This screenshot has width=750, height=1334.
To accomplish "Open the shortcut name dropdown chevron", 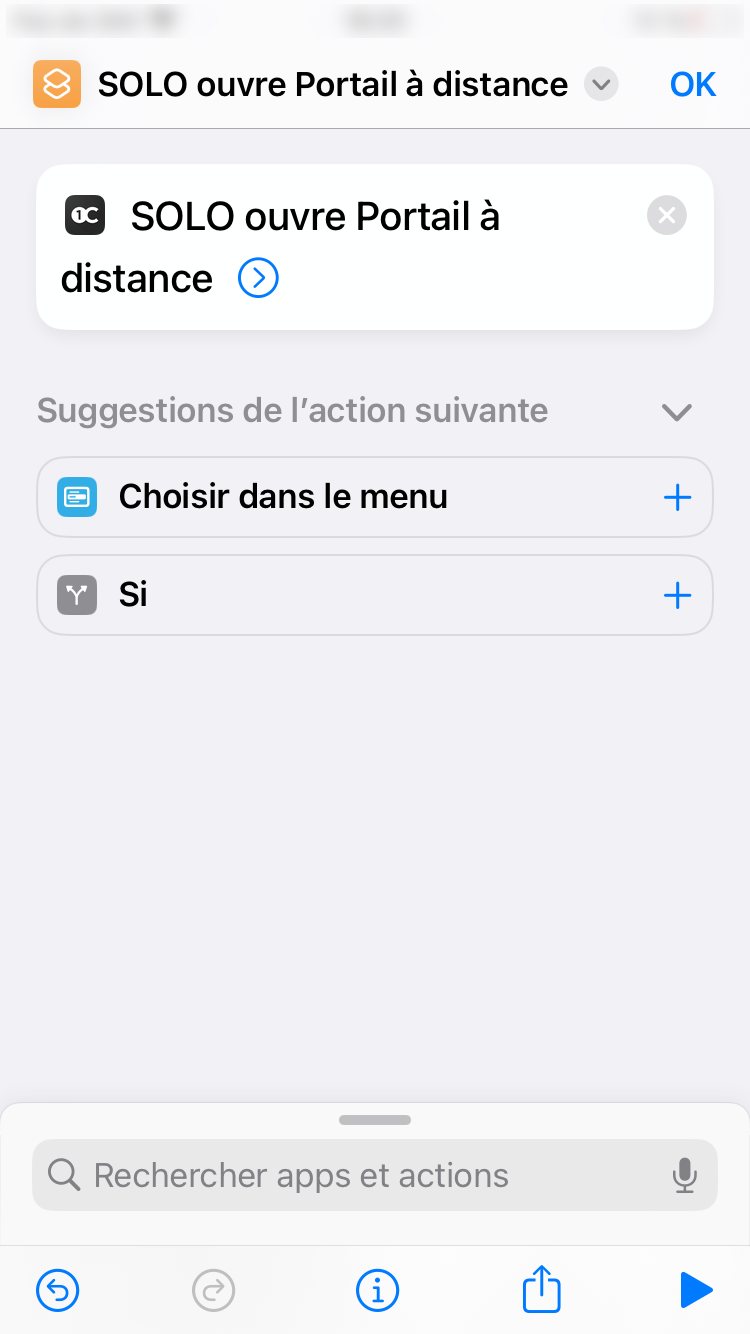I will pos(600,85).
